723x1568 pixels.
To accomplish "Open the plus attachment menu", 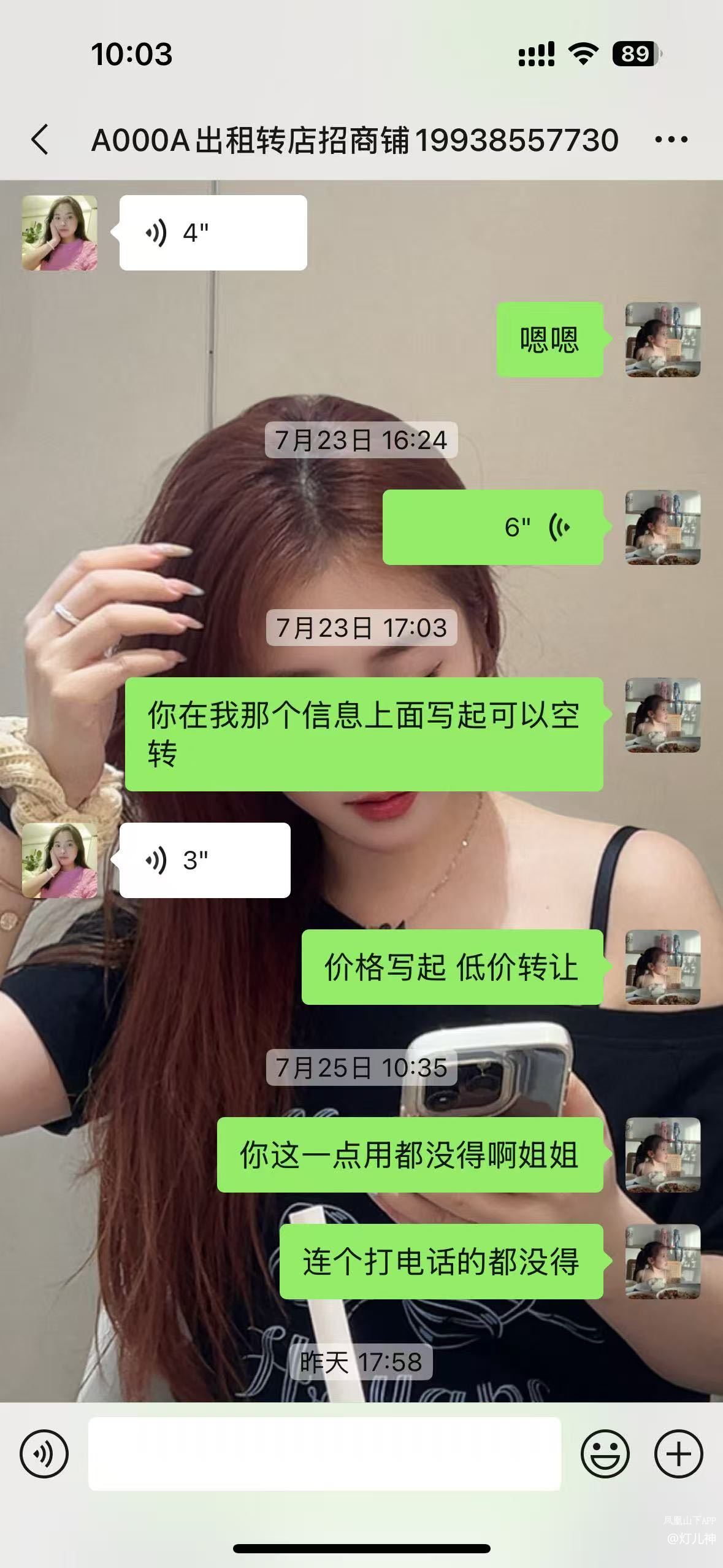I will (x=678, y=1453).
